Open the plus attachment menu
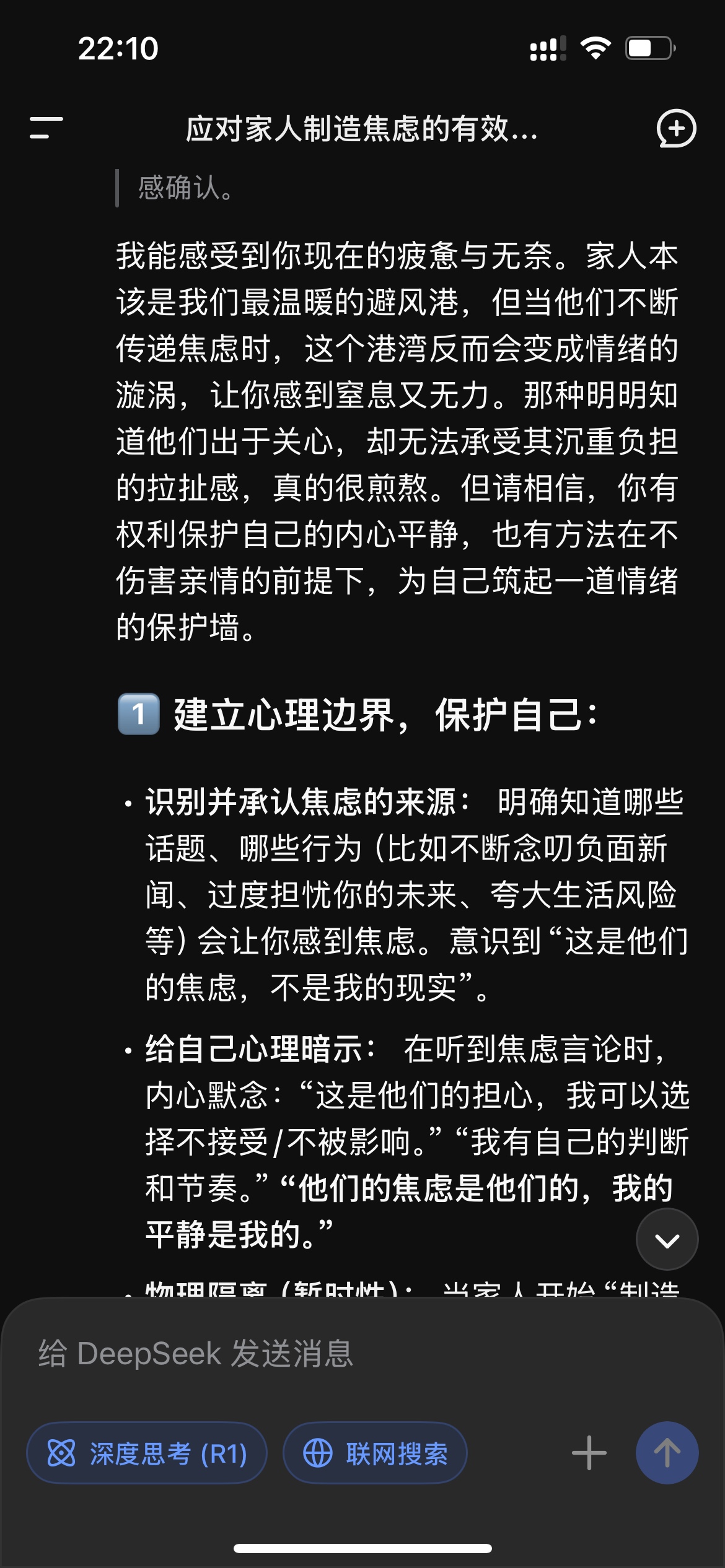This screenshot has height=1568, width=725. (589, 1453)
